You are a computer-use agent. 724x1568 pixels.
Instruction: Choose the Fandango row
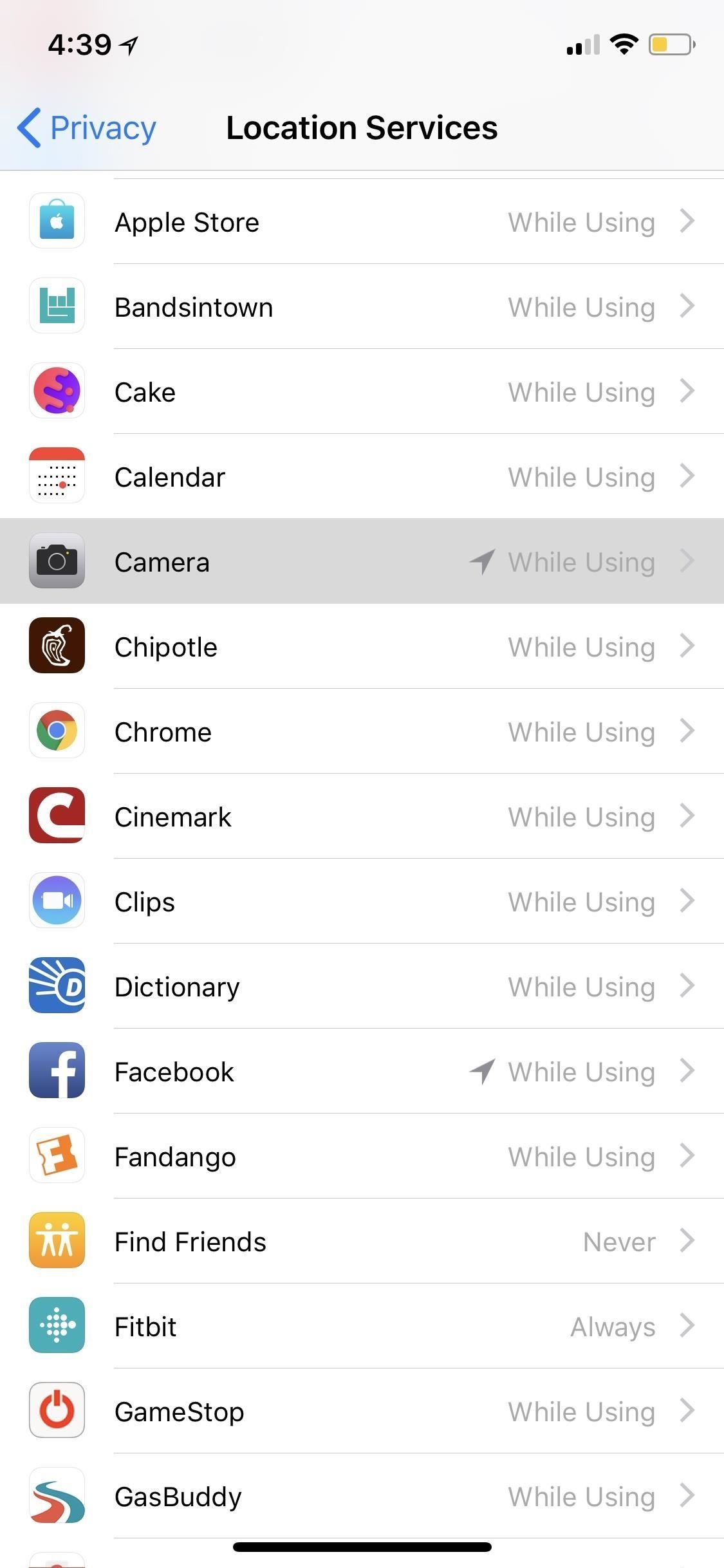[x=362, y=1157]
